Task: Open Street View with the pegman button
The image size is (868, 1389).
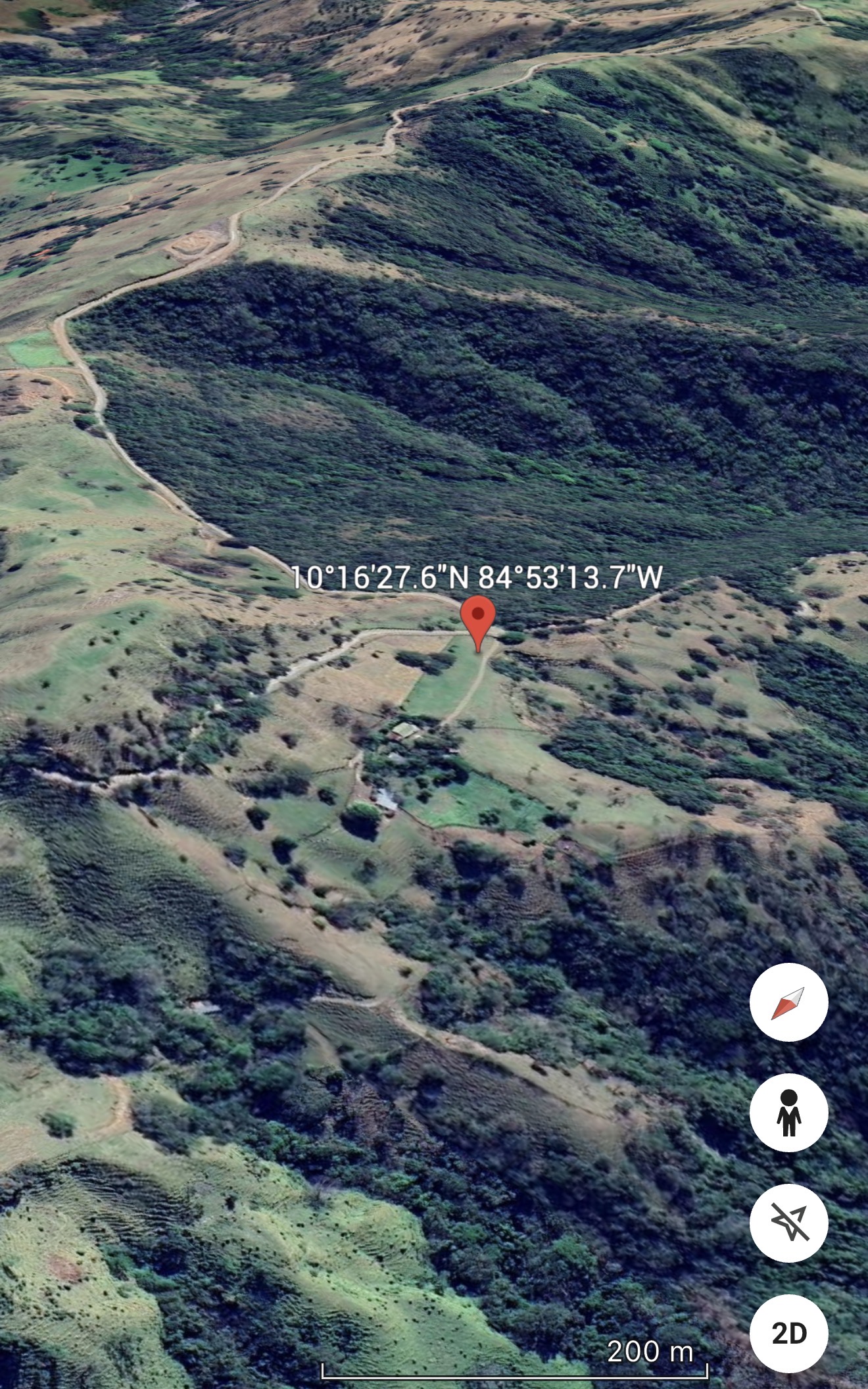Action: click(788, 1113)
